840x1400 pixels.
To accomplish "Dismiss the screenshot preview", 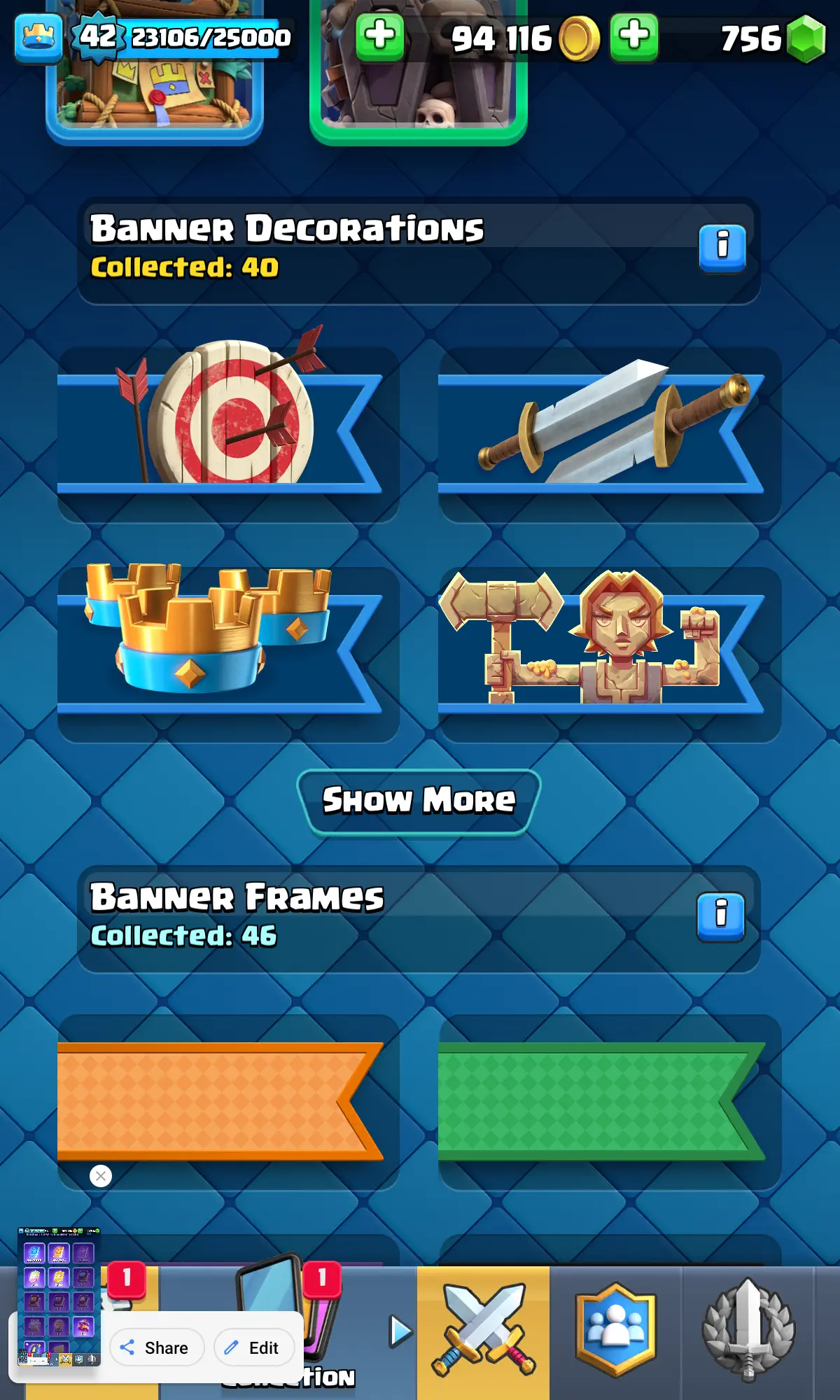I will click(x=101, y=1176).
